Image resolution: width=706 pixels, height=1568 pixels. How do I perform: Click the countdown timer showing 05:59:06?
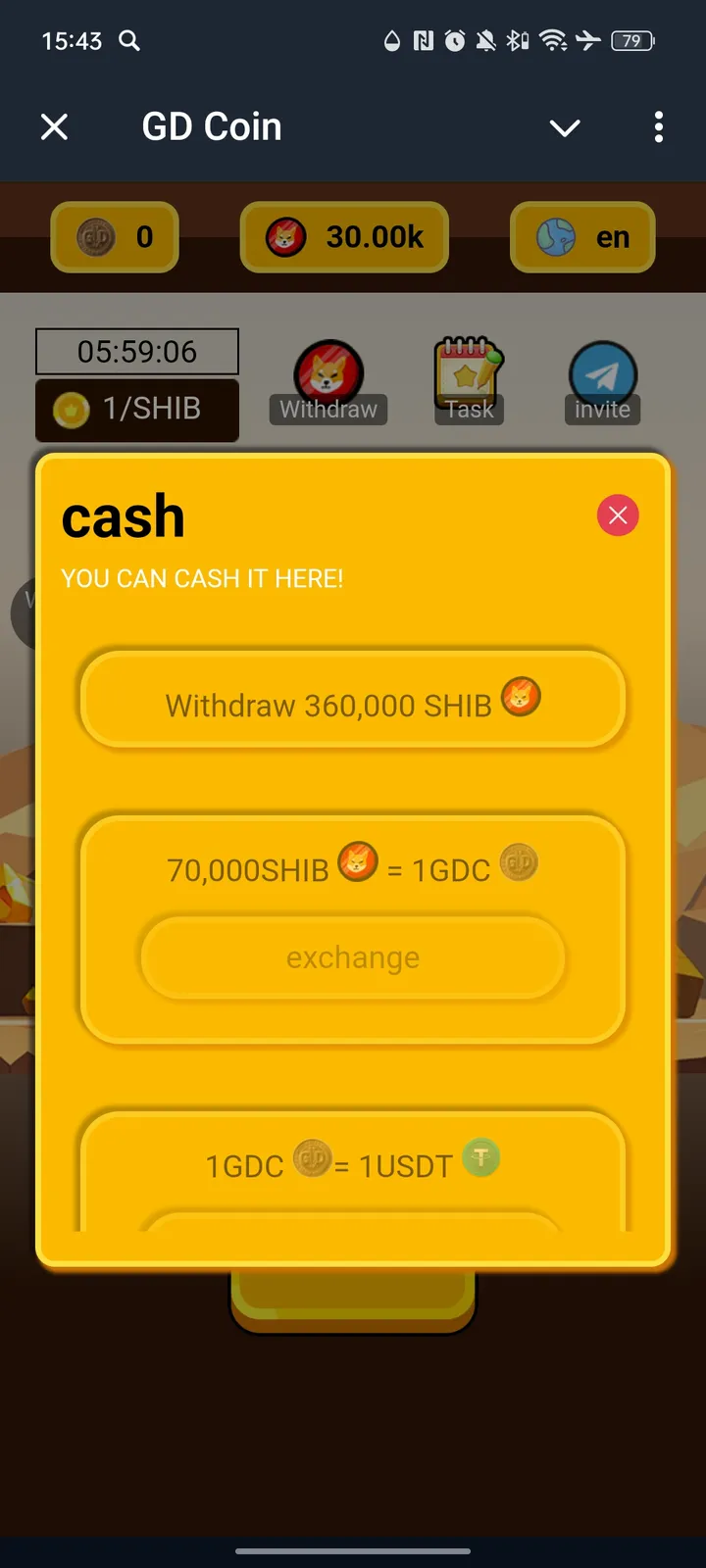[136, 352]
